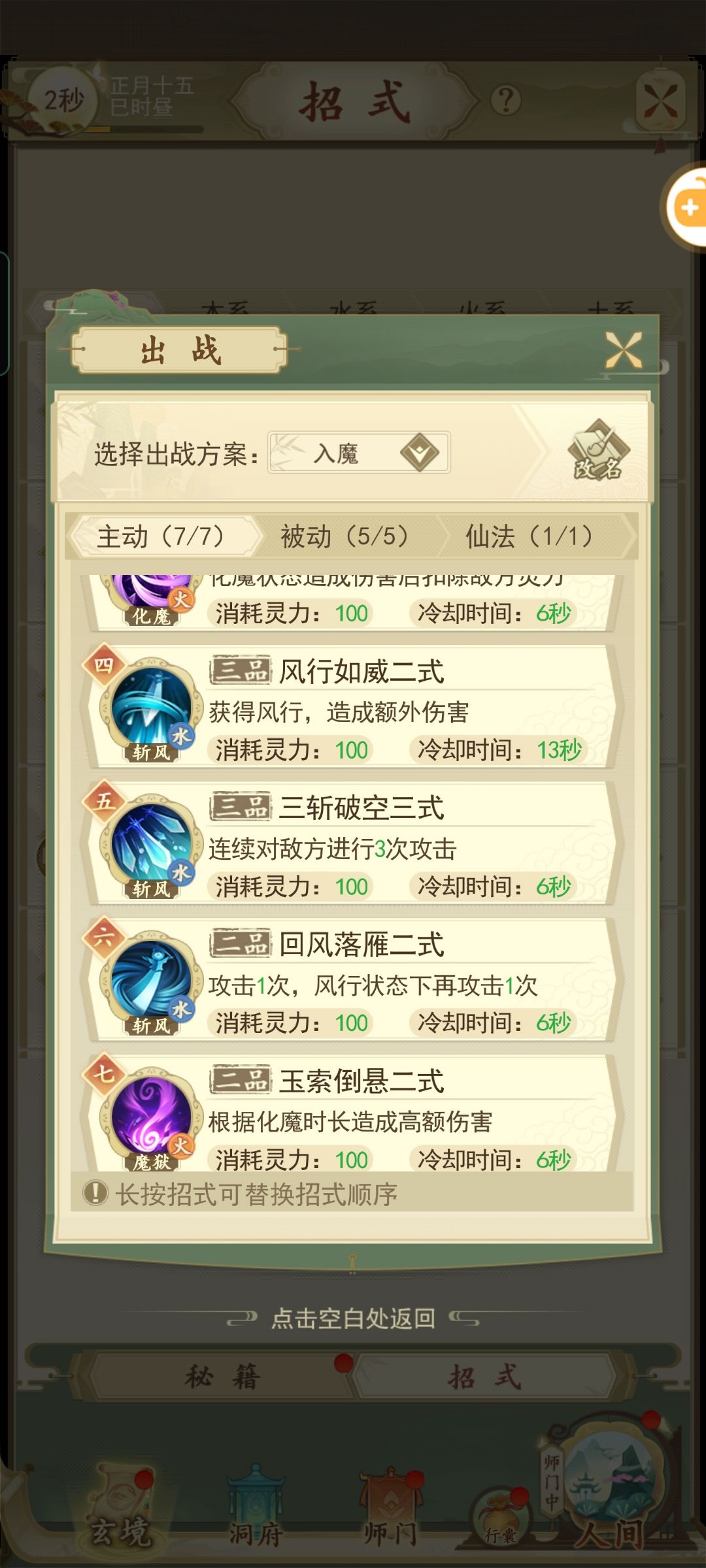Select the 主动 (7/7) tab
Viewport: 706px width, 1568px height.
pos(161,536)
